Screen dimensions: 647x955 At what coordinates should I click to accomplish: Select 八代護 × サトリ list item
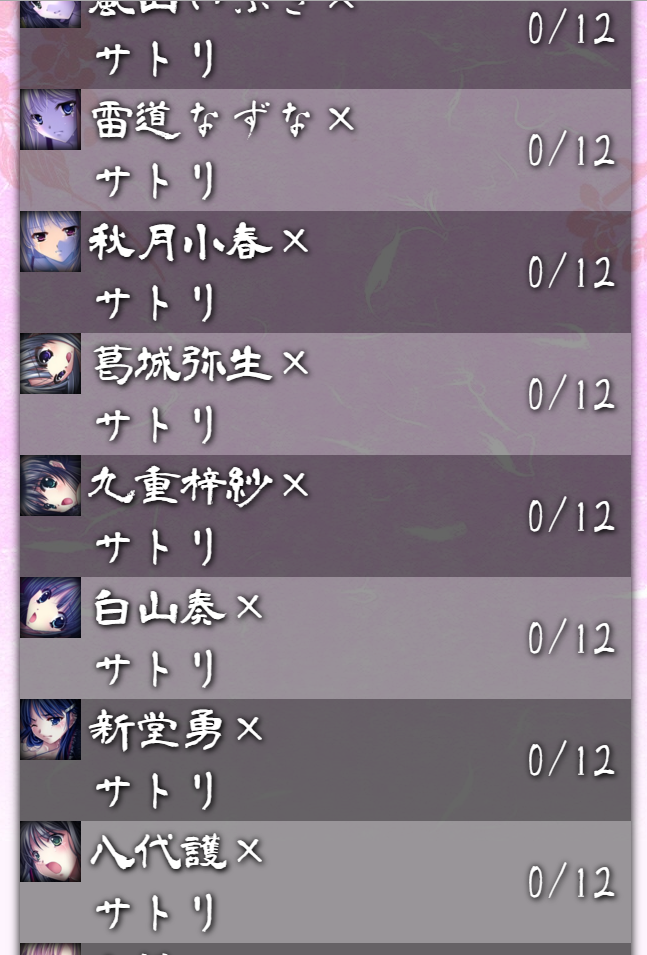click(325, 882)
